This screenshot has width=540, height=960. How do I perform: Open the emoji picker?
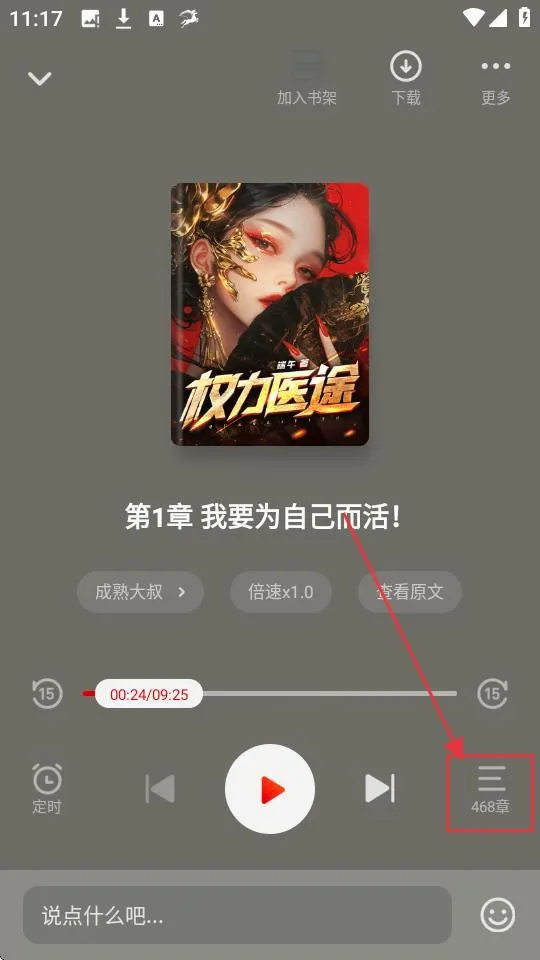click(x=498, y=915)
